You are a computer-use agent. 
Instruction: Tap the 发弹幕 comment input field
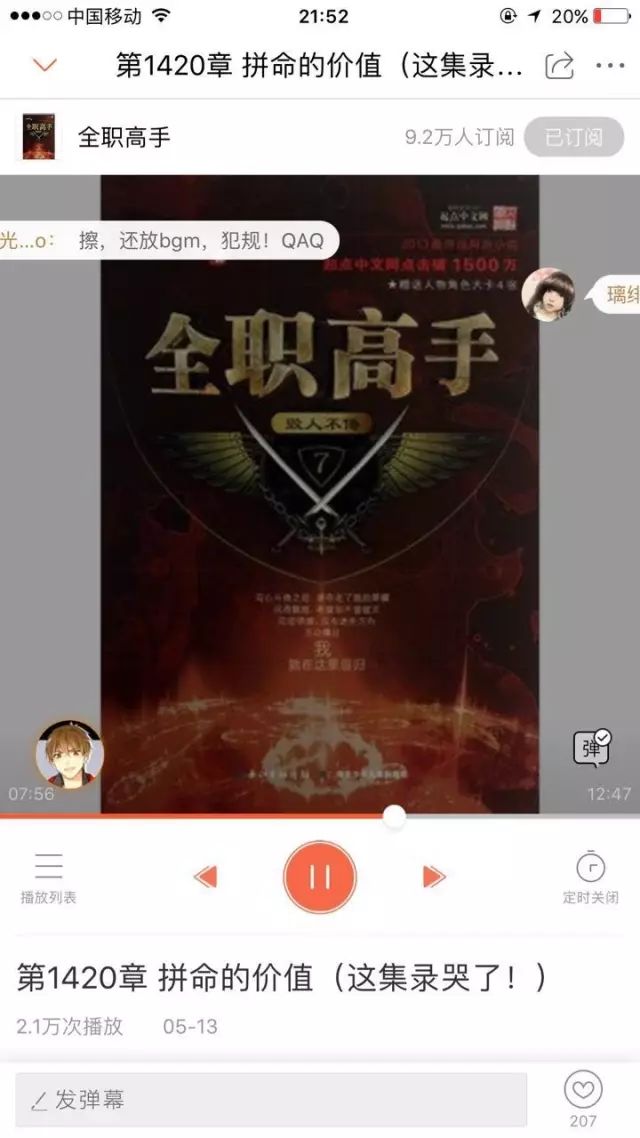[x=271, y=1100]
